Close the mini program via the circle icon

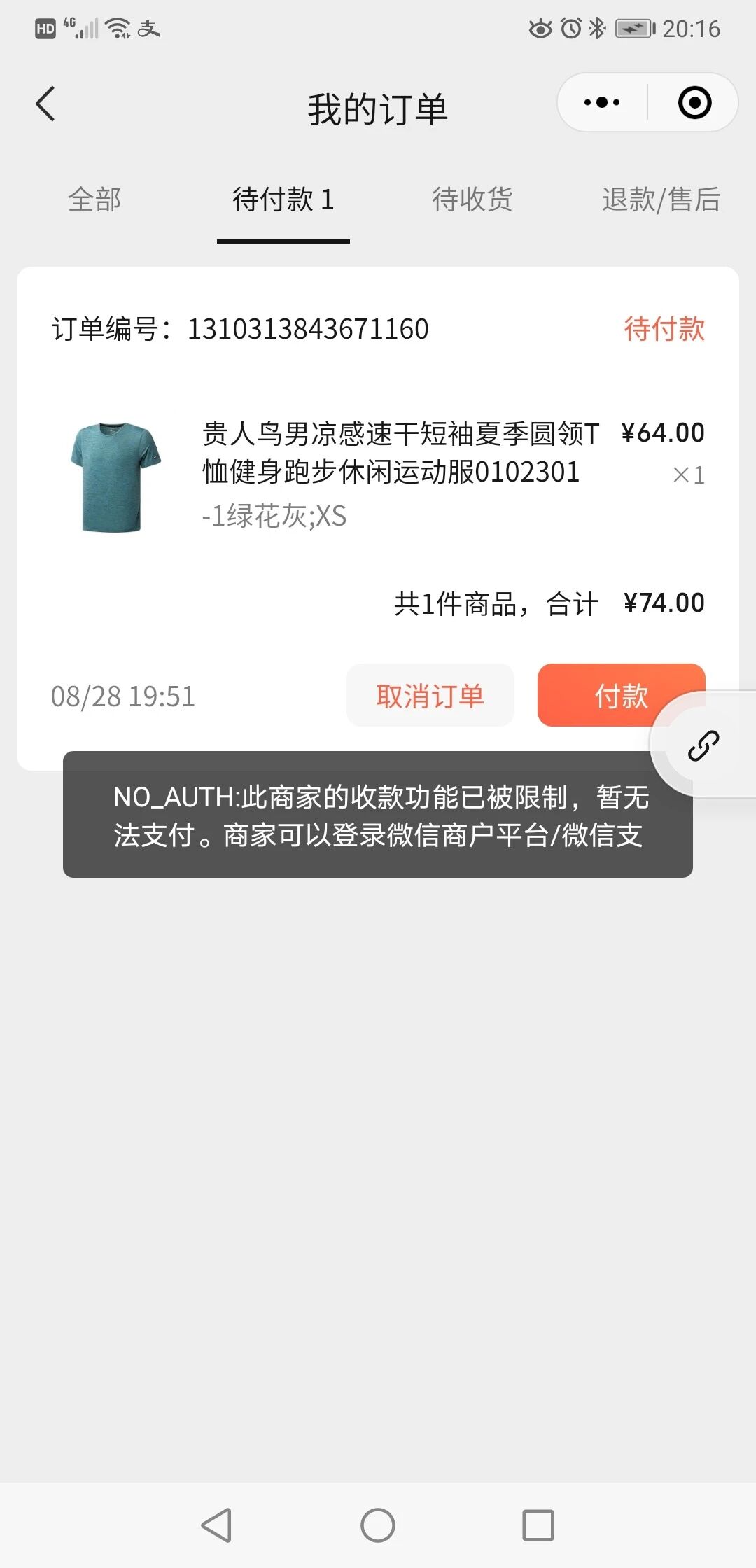(x=694, y=103)
